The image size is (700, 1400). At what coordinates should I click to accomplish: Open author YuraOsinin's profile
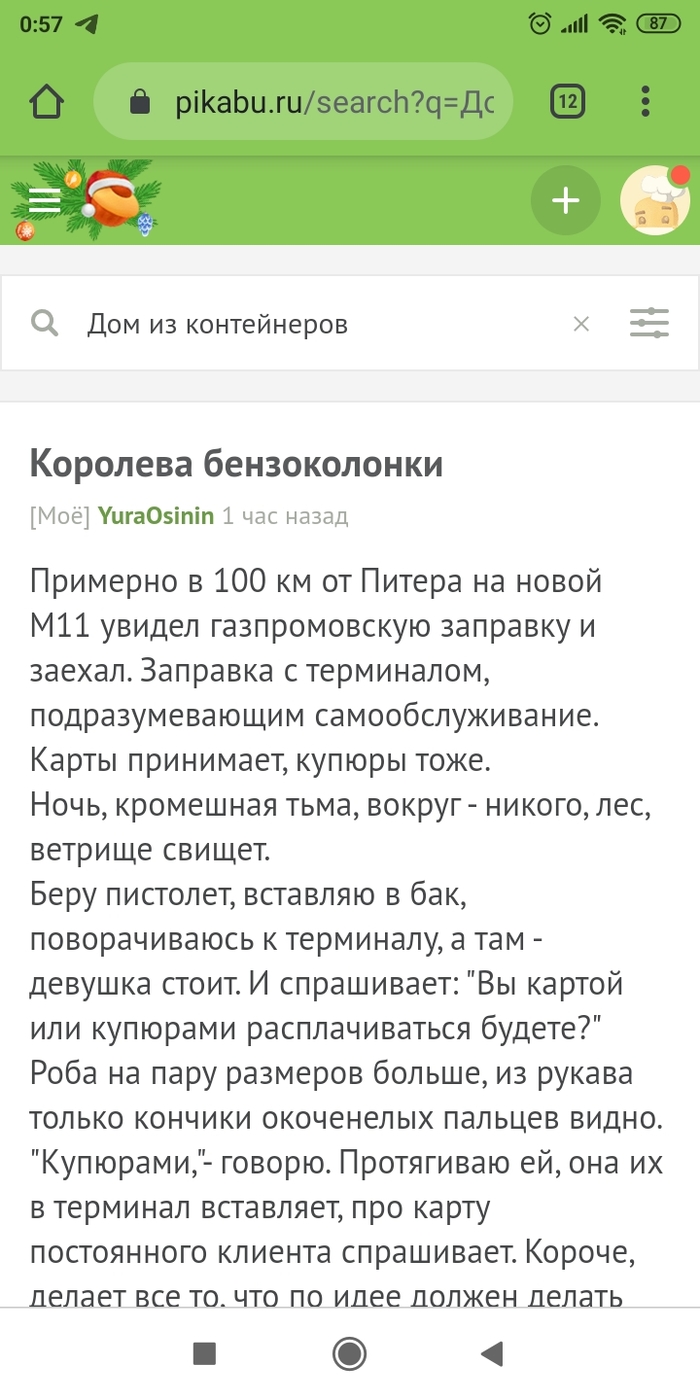156,516
